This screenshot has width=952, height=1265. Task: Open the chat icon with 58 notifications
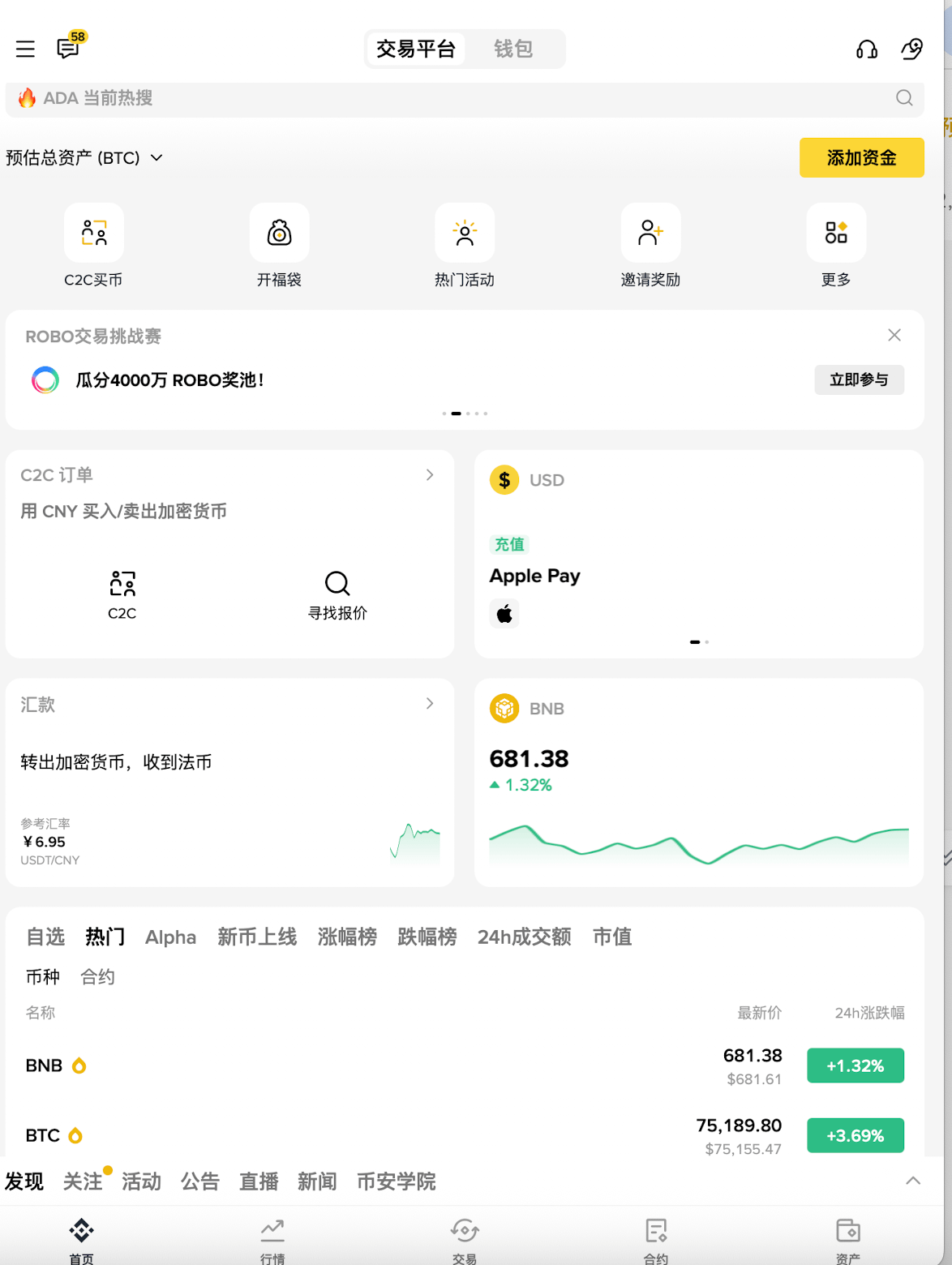pos(68,49)
